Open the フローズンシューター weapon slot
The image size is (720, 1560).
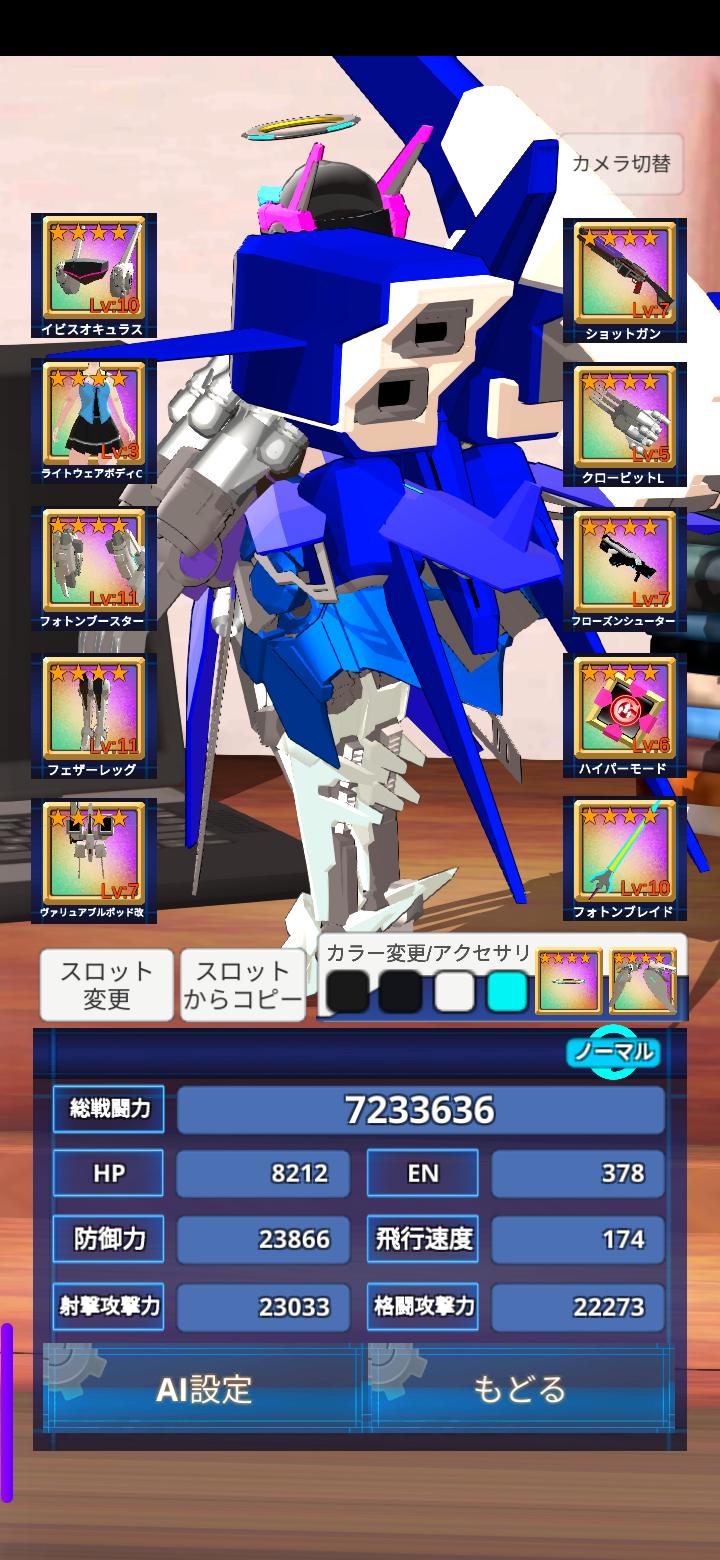coord(624,568)
